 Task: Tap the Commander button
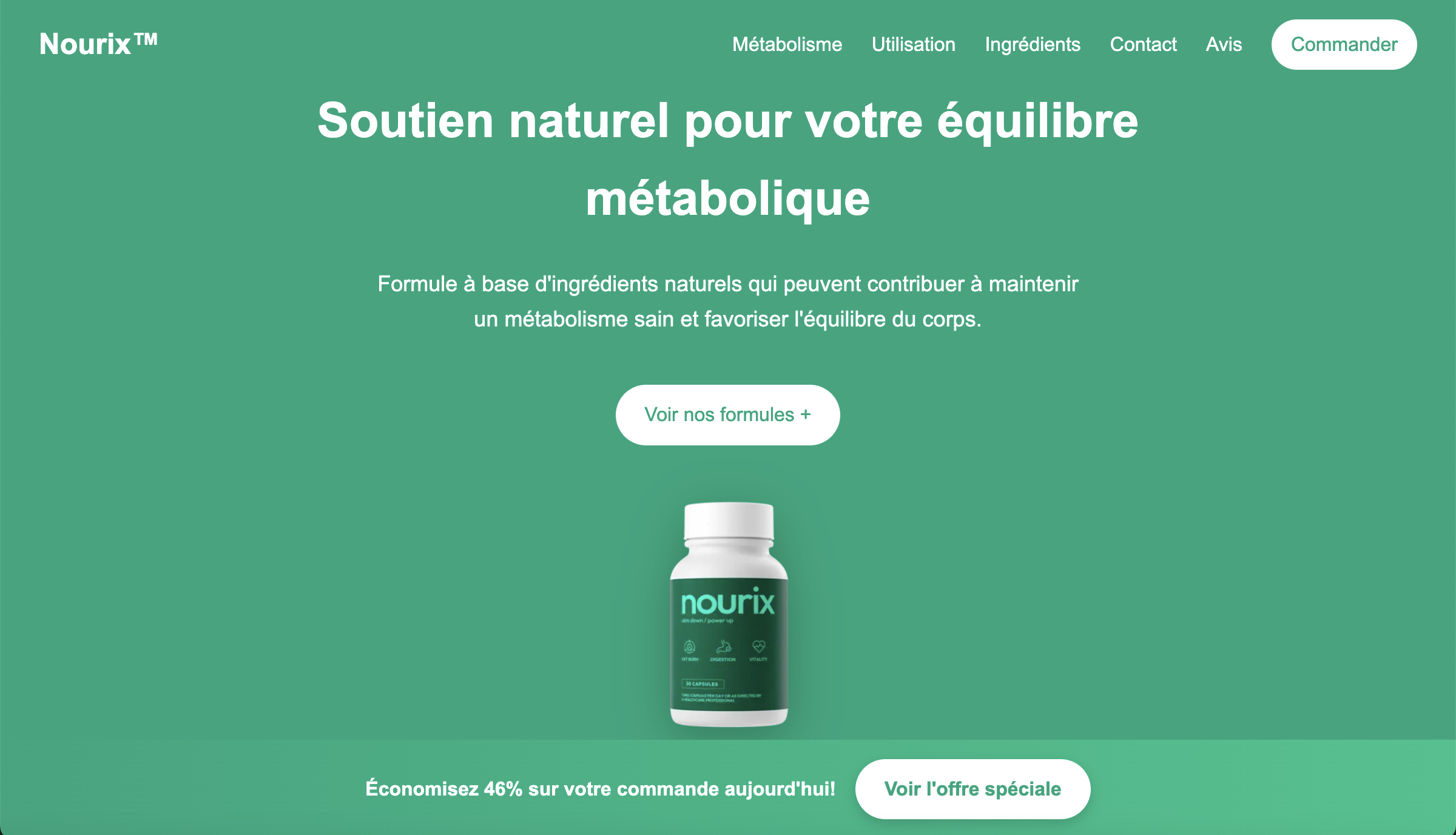click(x=1344, y=44)
